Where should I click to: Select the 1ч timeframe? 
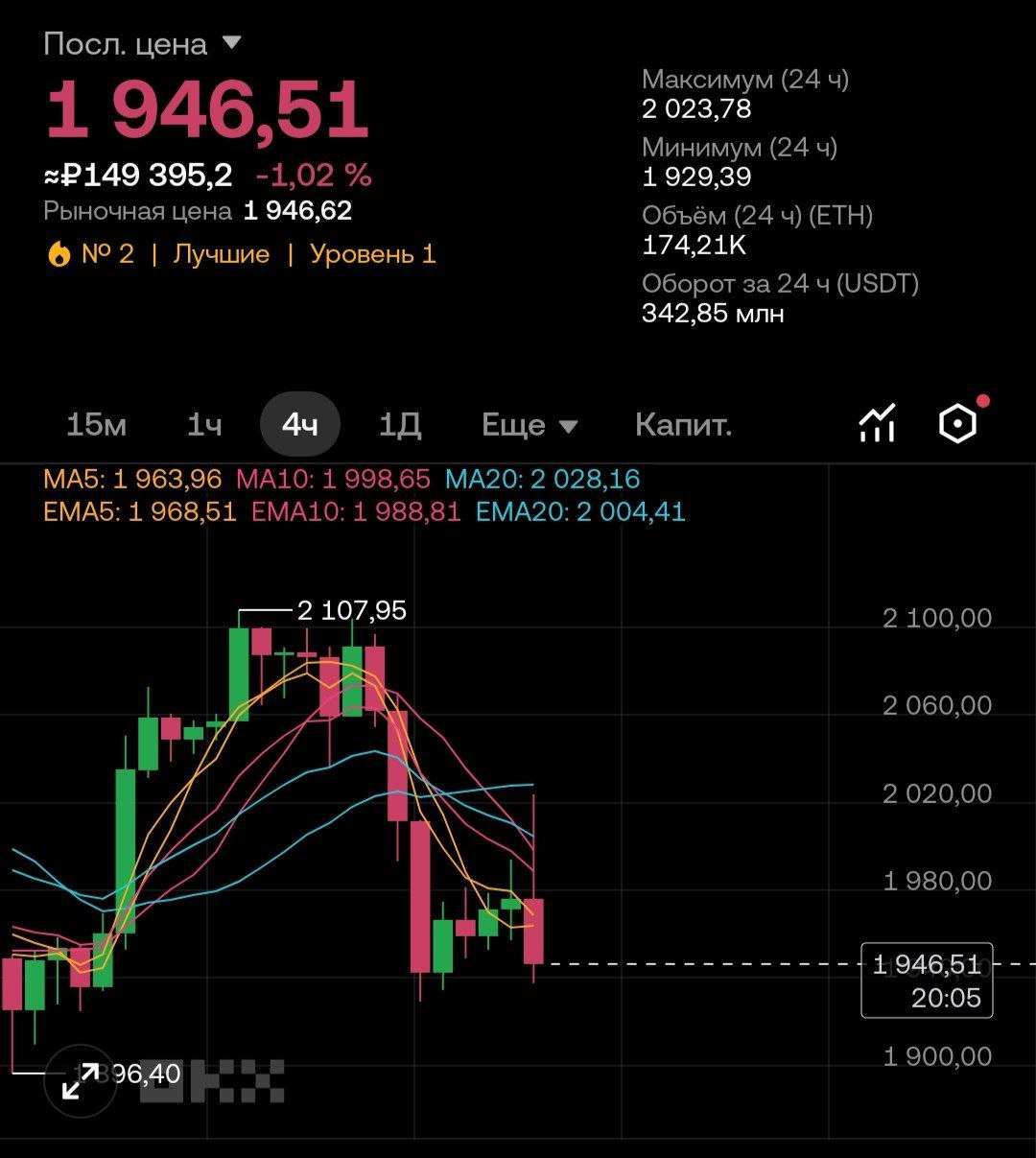(203, 425)
